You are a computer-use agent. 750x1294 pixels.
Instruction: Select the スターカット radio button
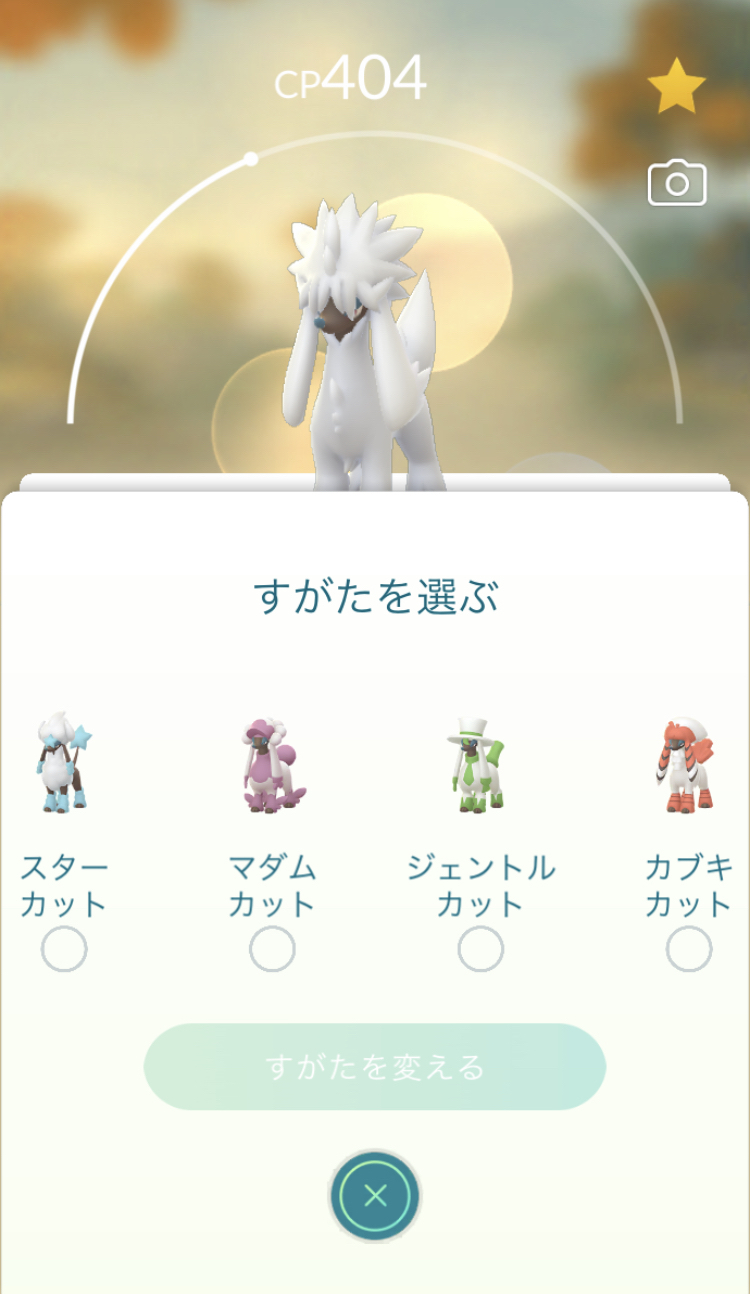(64, 949)
